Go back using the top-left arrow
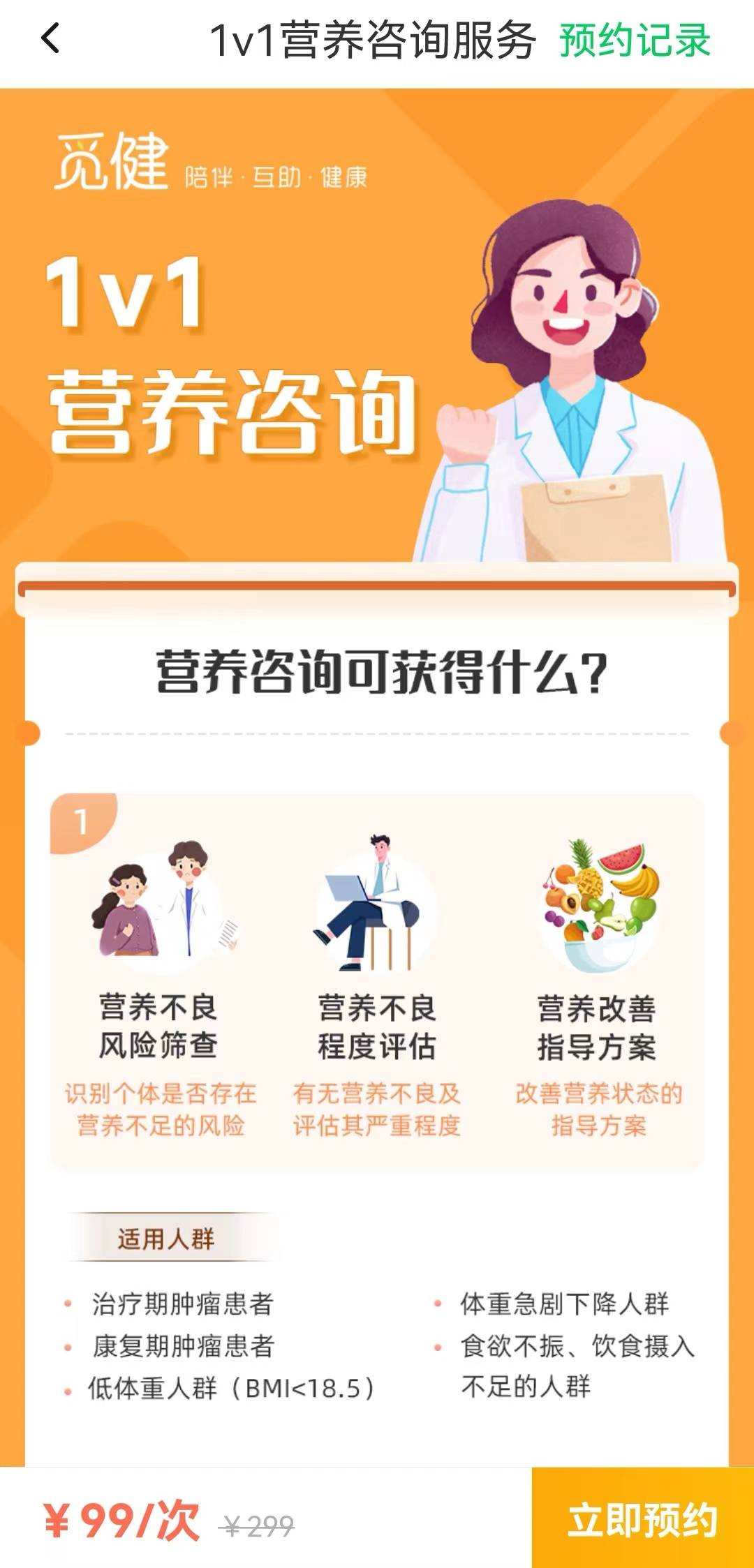The width and height of the screenshot is (754, 1568). coord(50,39)
